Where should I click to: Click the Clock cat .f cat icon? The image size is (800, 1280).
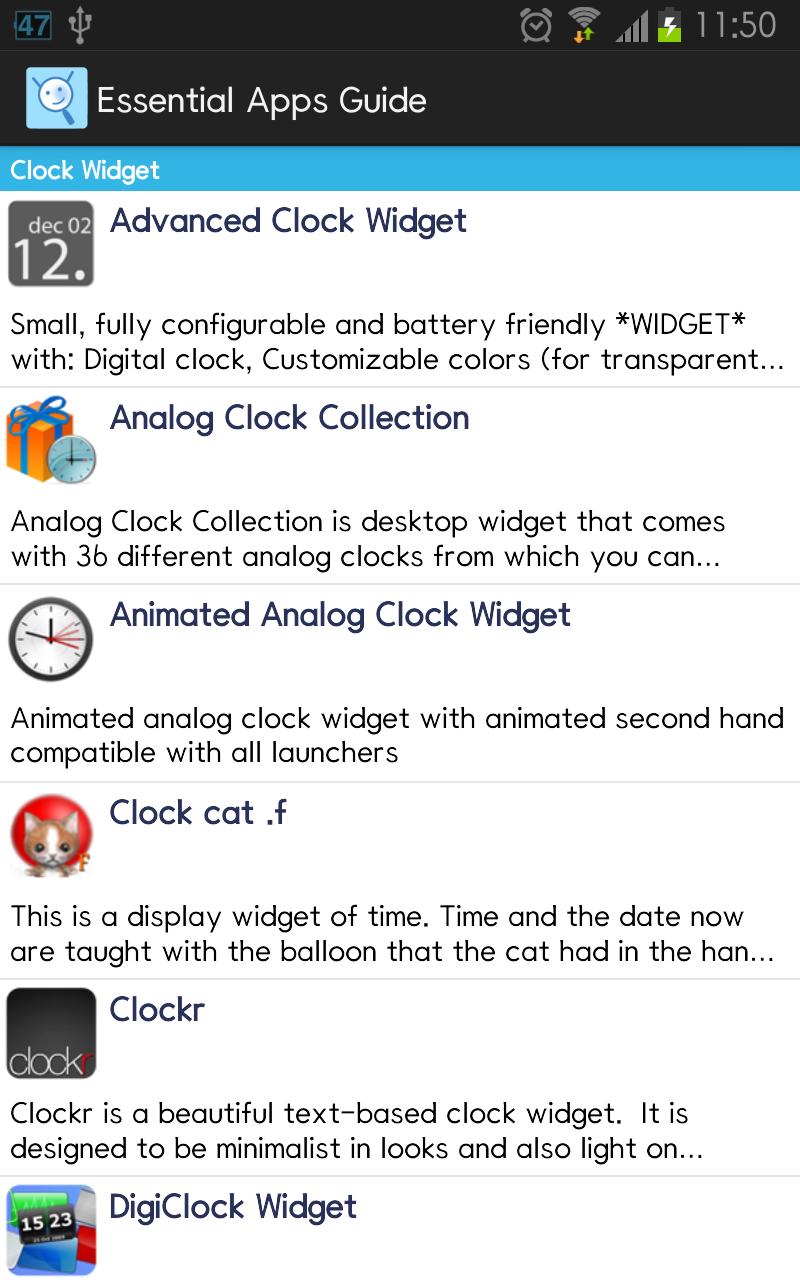coord(50,835)
